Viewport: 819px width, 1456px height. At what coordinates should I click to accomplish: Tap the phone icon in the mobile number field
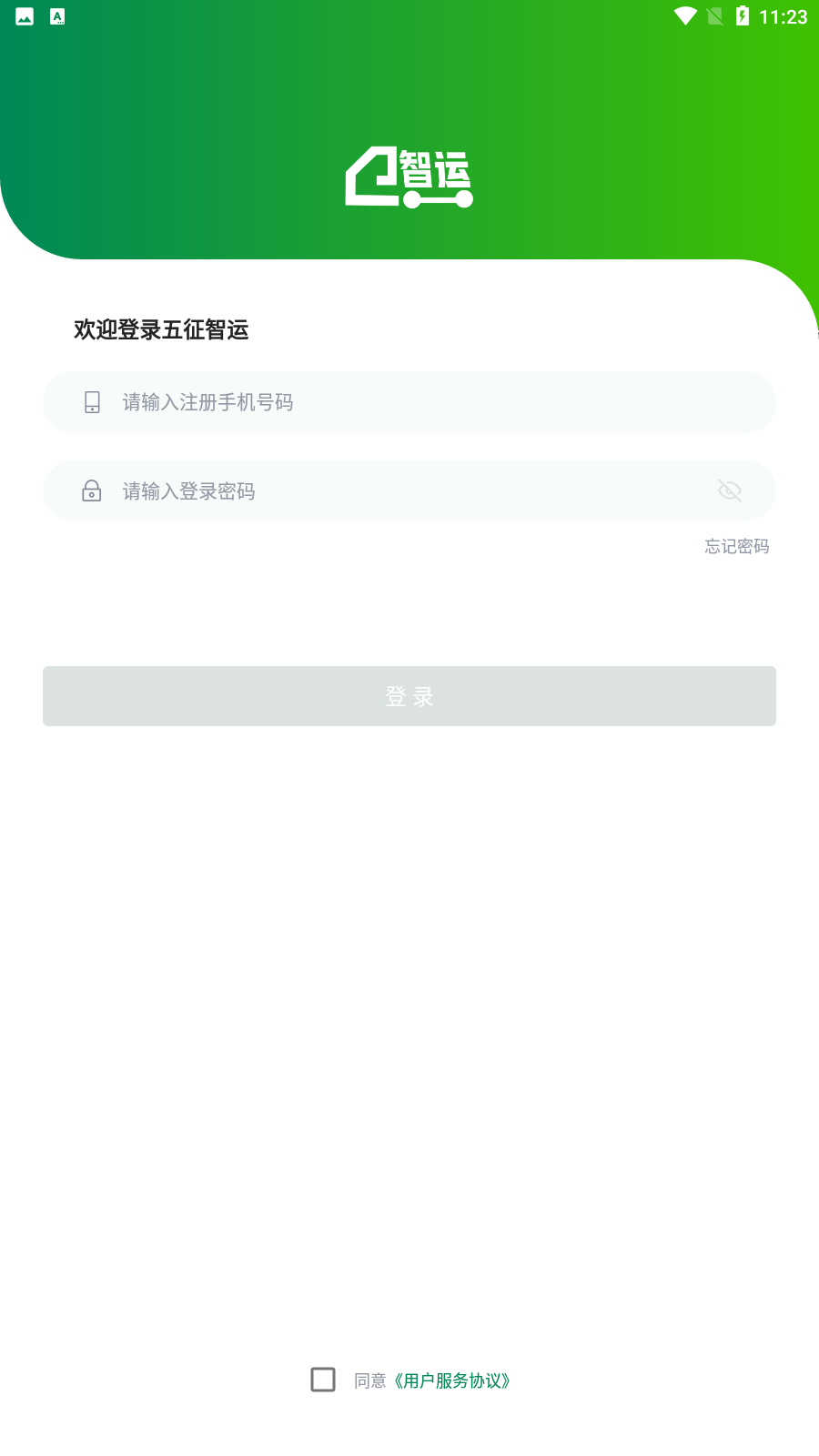tap(92, 401)
